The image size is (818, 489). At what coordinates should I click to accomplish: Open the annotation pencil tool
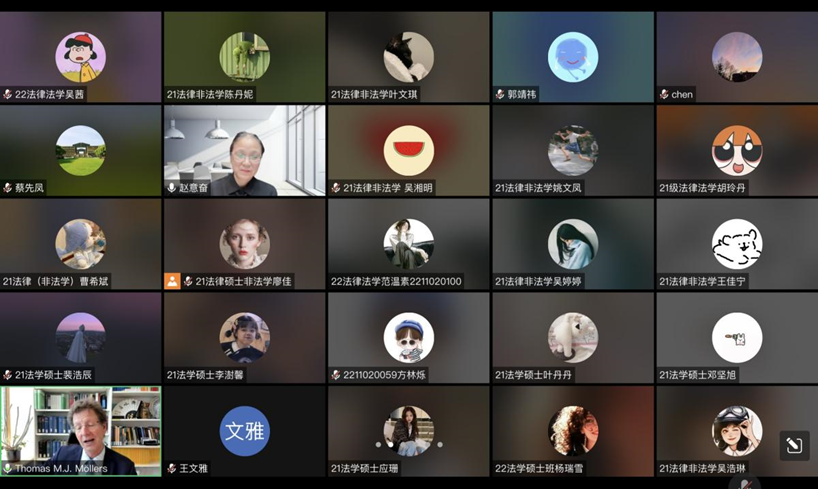(x=794, y=446)
